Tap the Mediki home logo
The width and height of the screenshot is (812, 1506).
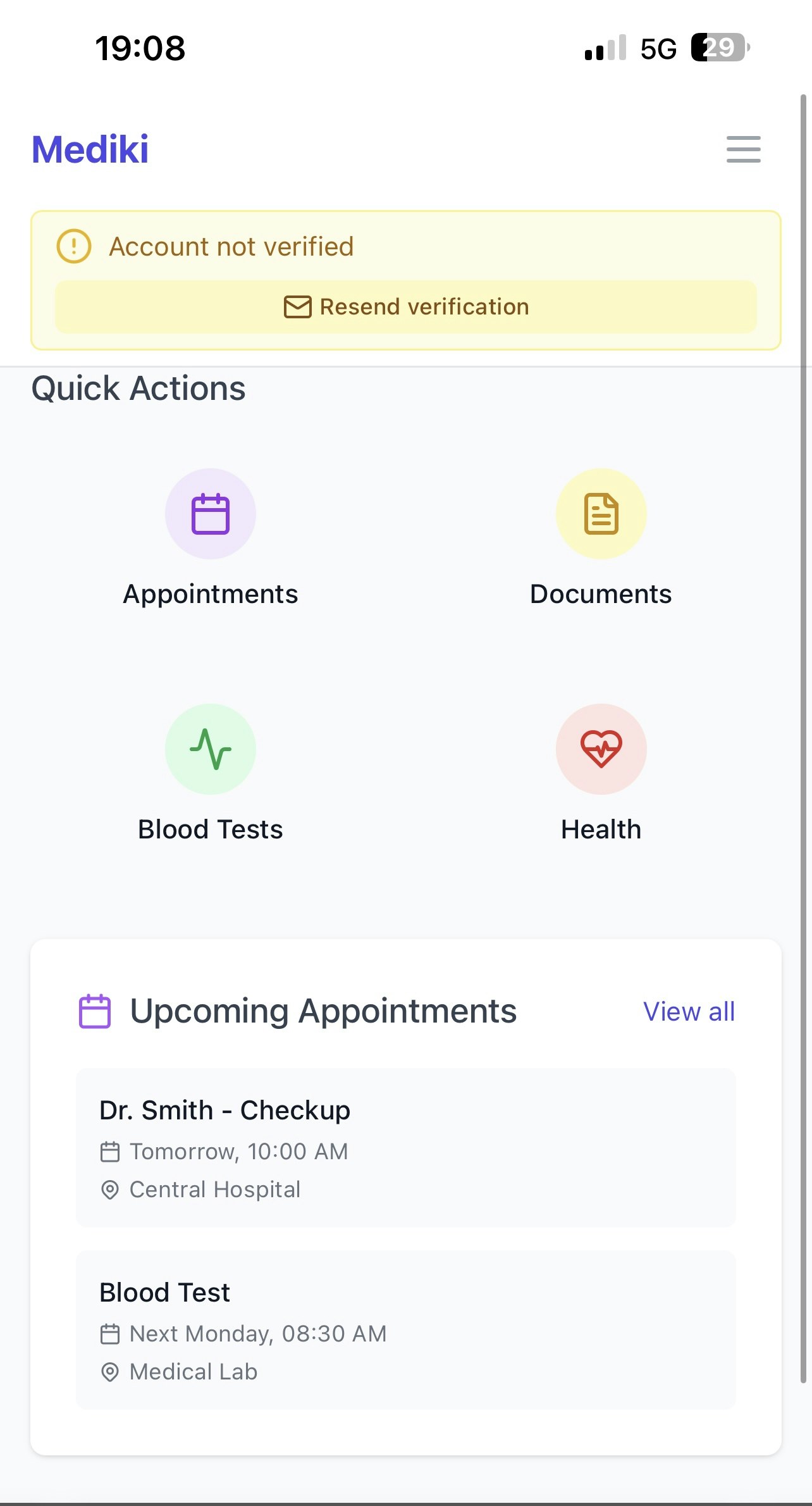click(x=90, y=149)
